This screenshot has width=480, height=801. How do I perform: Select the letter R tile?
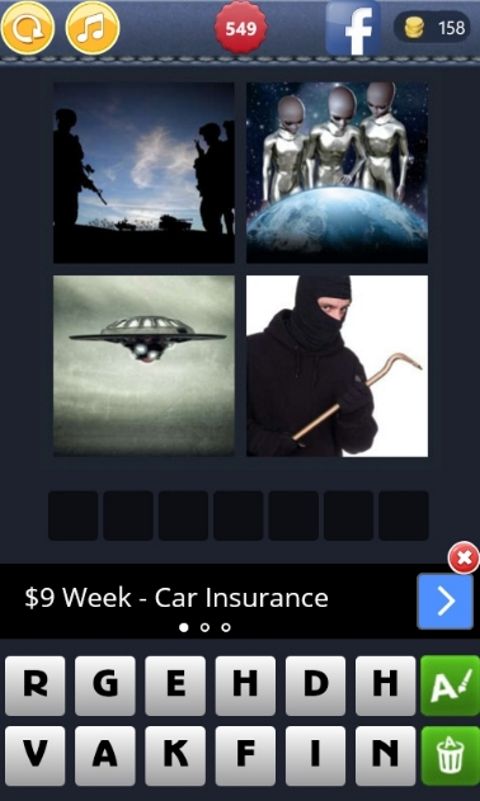pyautogui.click(x=35, y=686)
